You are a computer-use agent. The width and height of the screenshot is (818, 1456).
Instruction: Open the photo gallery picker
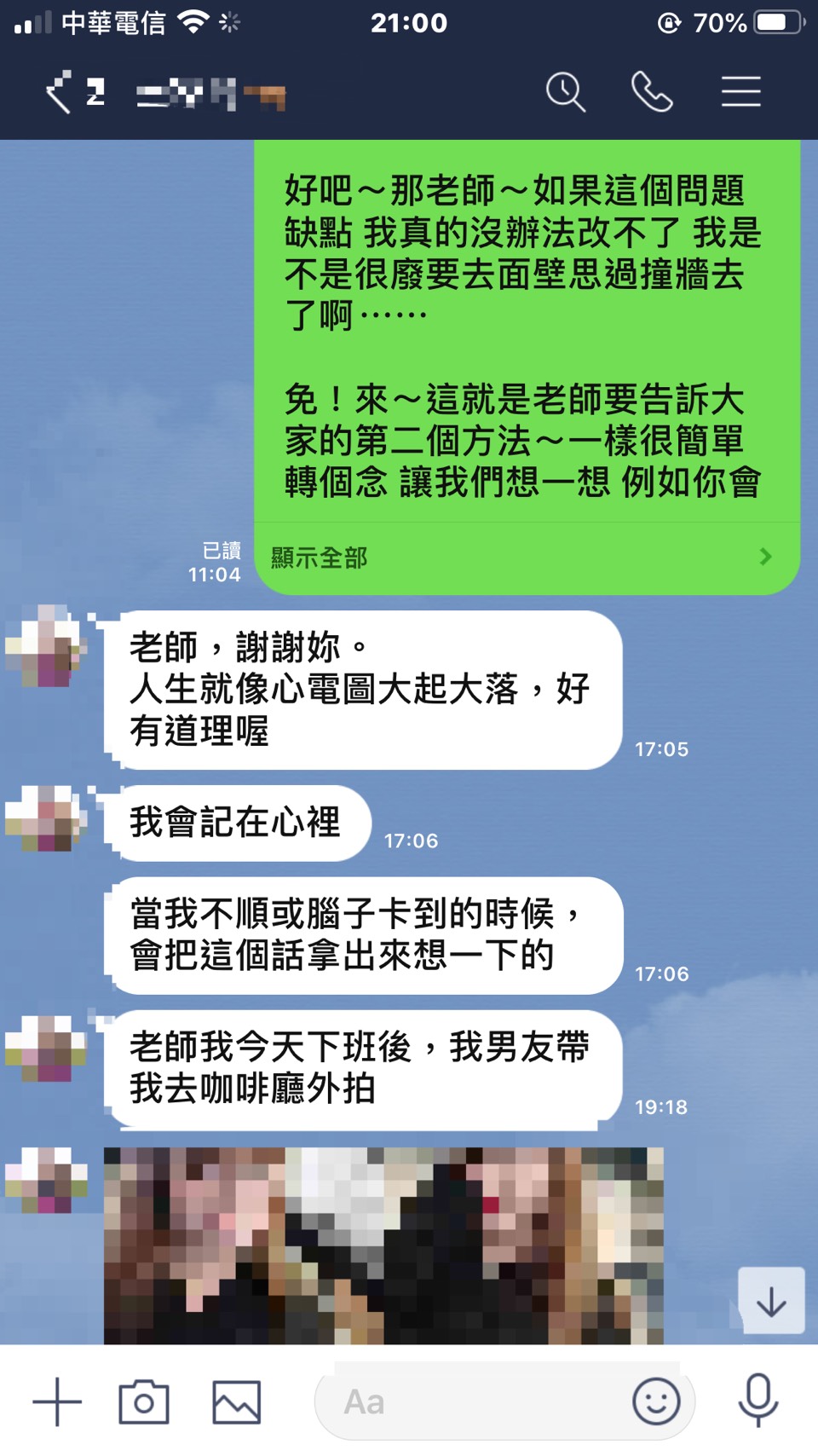pyautogui.click(x=236, y=1402)
